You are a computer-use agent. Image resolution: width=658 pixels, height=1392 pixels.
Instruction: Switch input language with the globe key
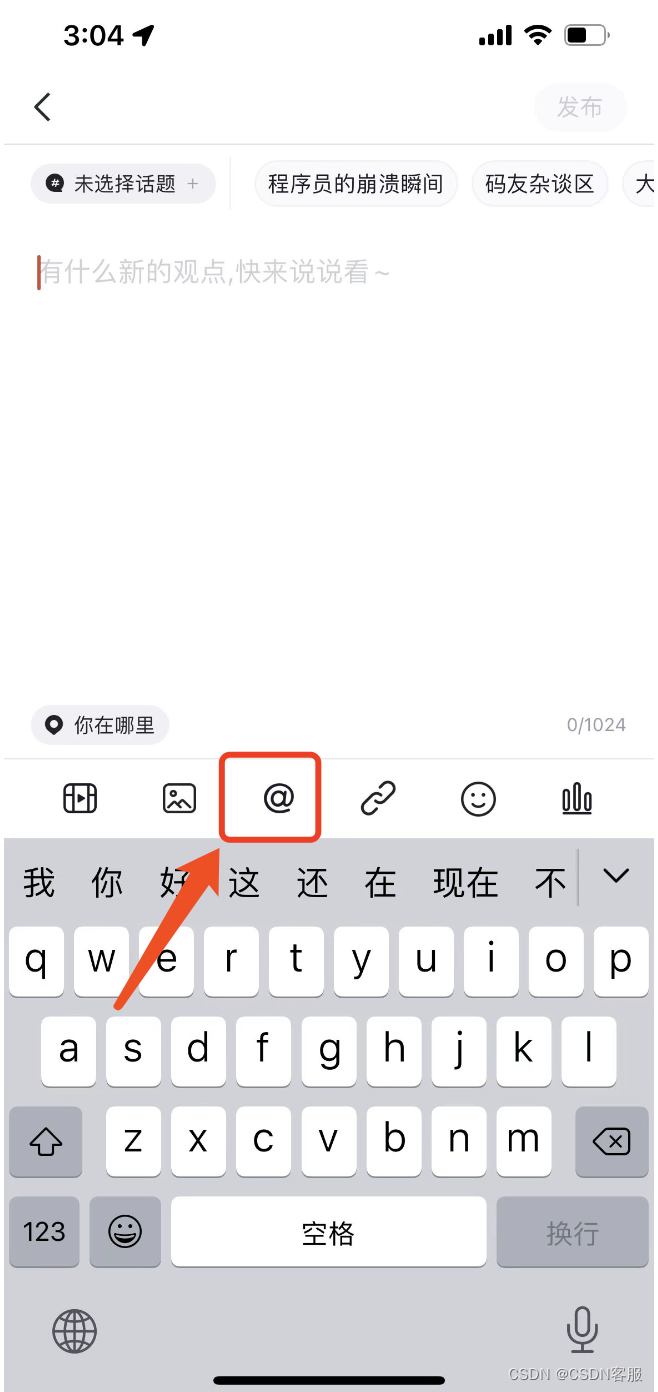tap(75, 1331)
